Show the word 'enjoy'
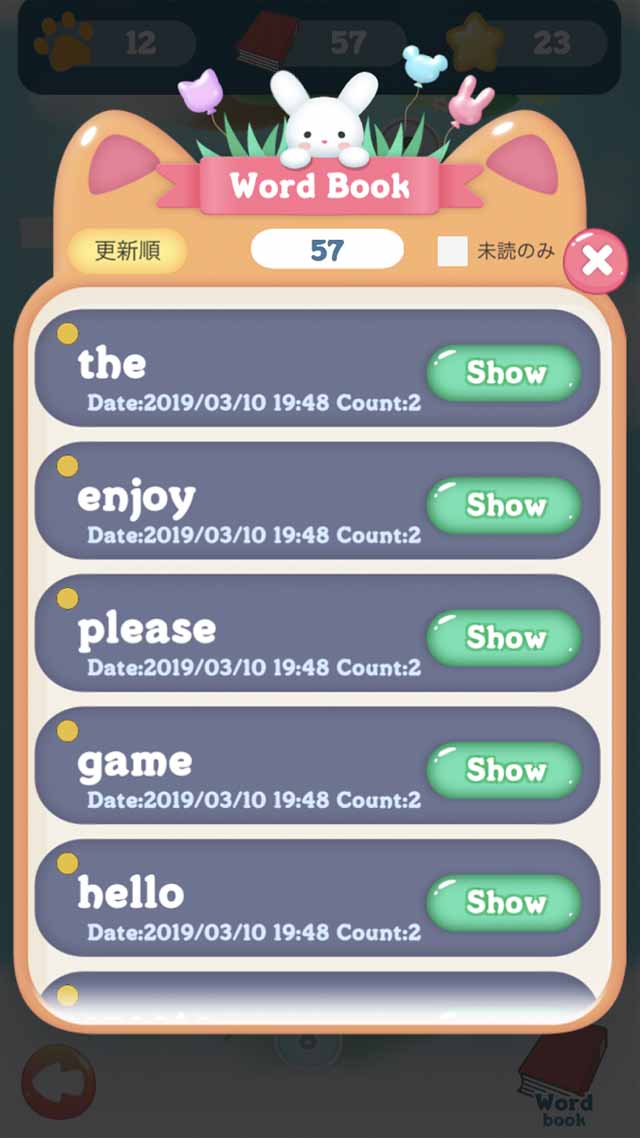640x1138 pixels. point(504,505)
